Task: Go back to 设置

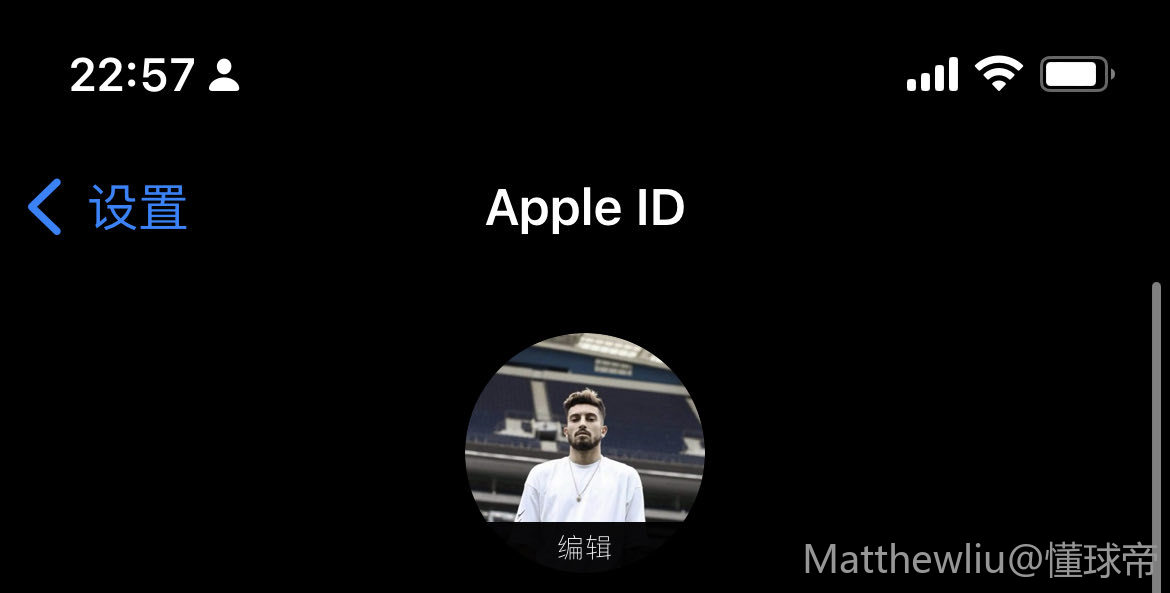Action: [108, 208]
